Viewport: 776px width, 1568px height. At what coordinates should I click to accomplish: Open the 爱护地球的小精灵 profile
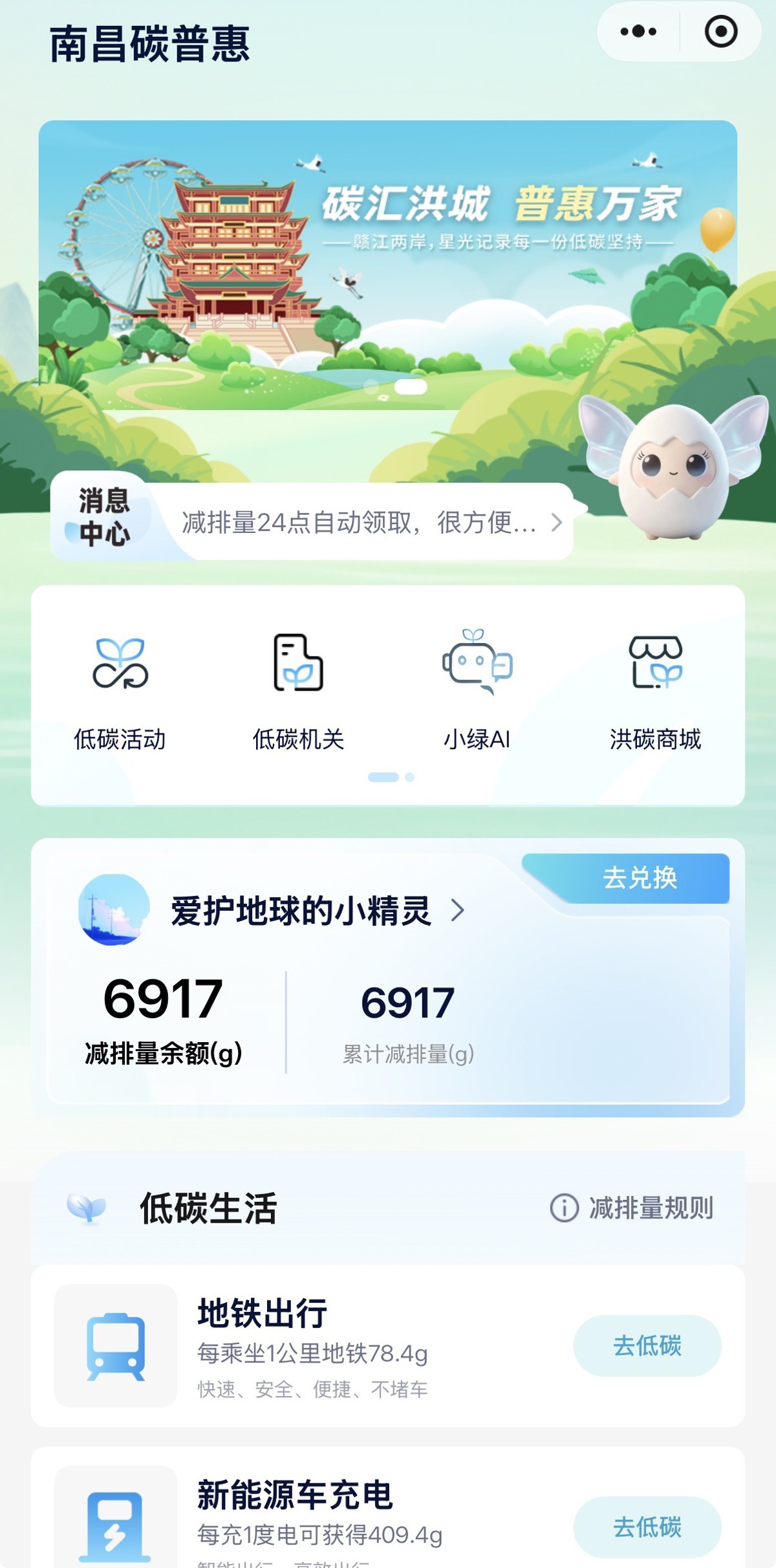(301, 911)
